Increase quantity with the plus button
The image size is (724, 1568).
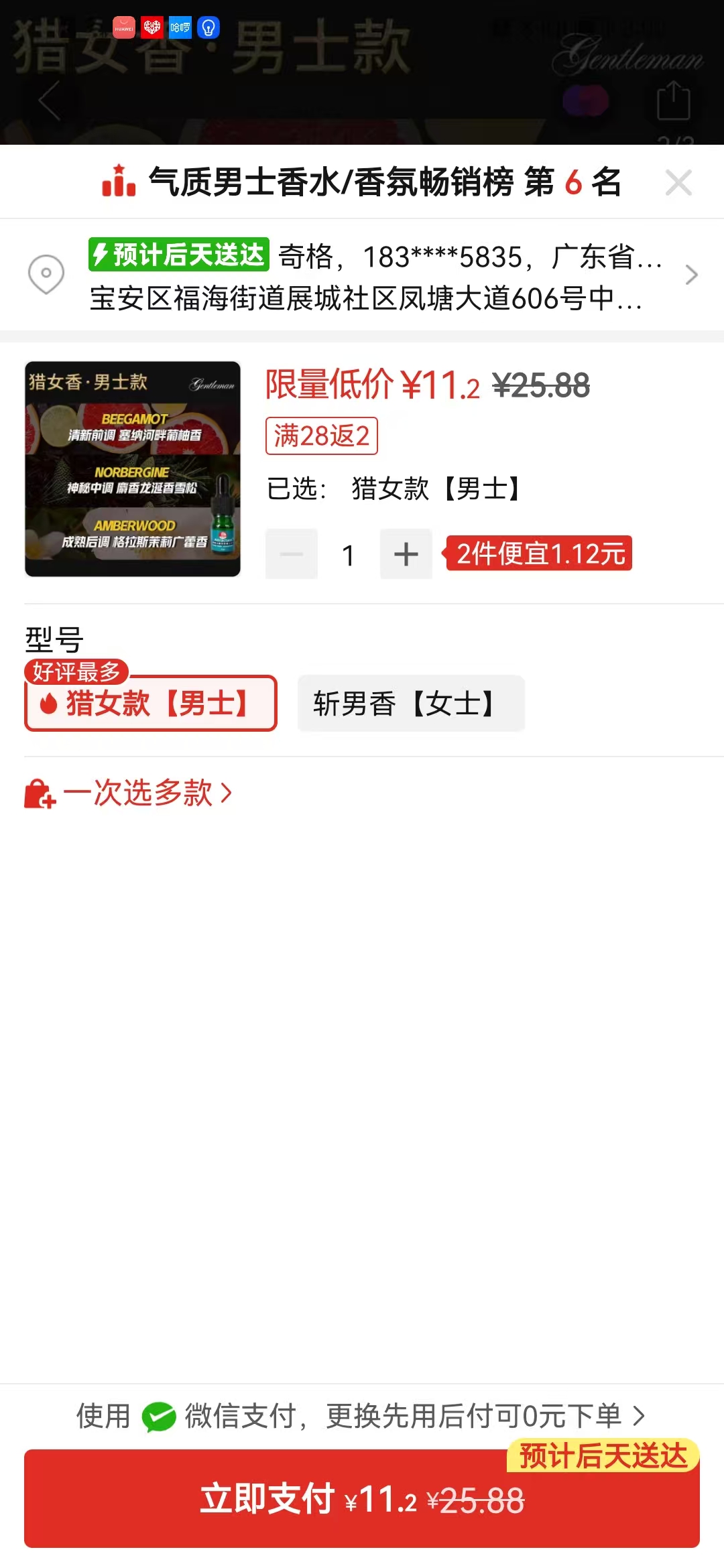click(x=406, y=554)
